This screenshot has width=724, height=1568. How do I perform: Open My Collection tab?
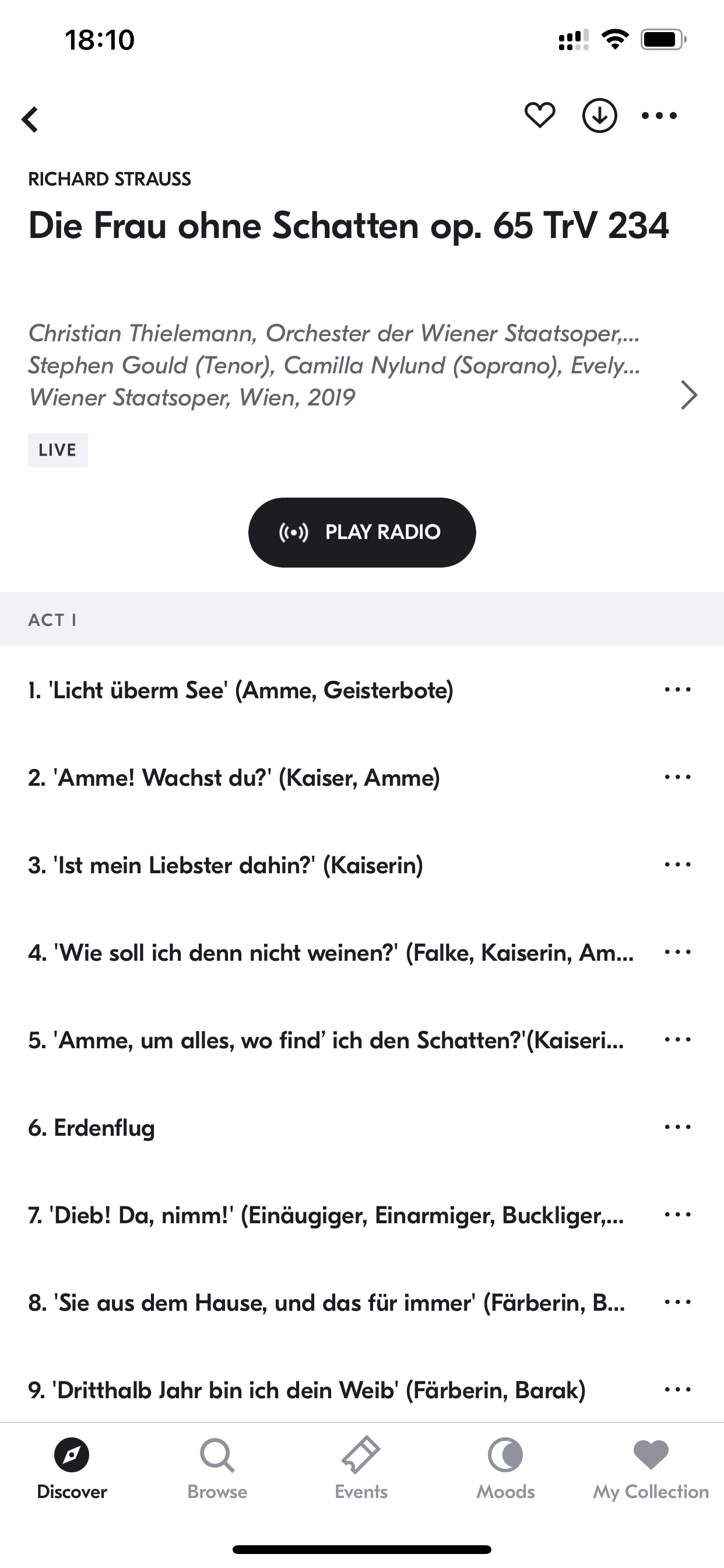[x=651, y=1469]
